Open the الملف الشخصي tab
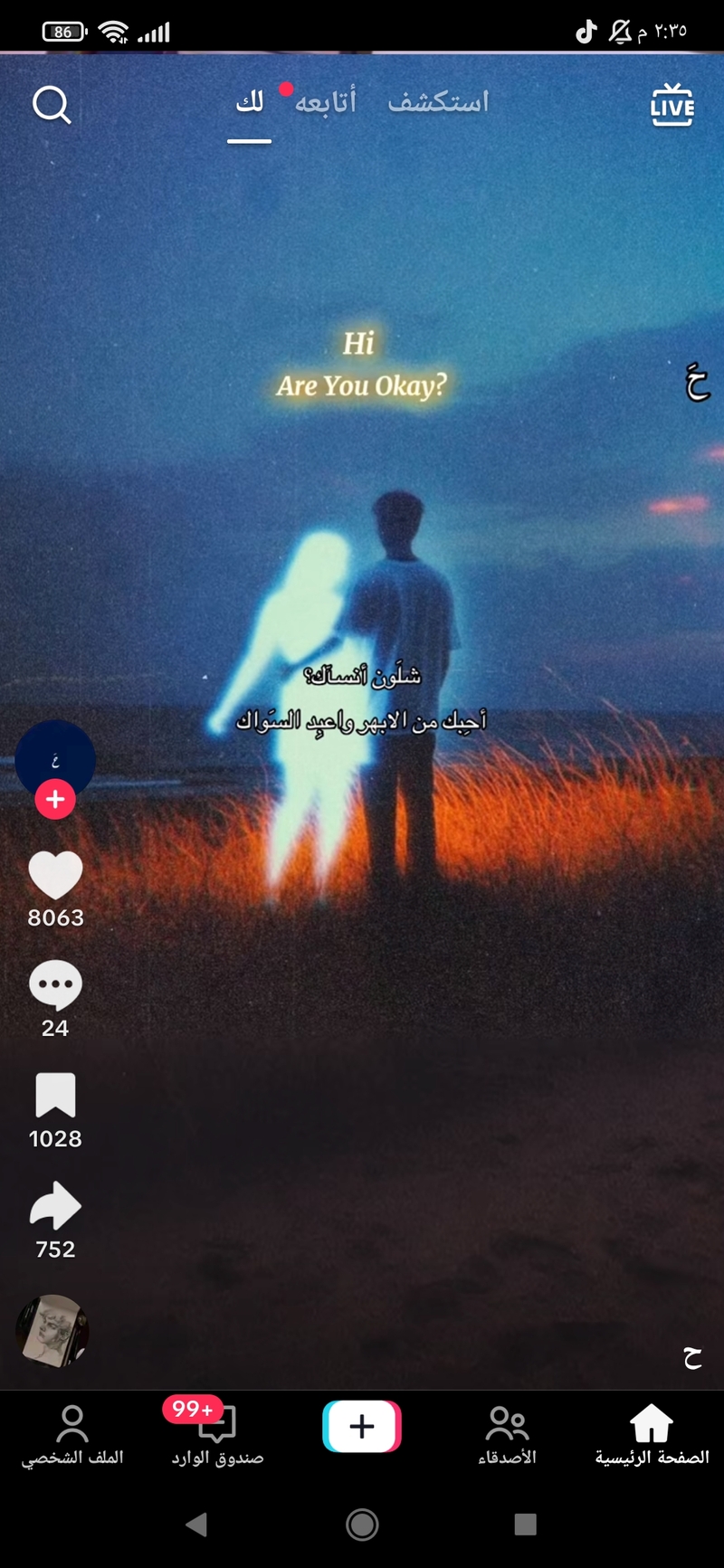This screenshot has height=1568, width=724. [72, 1433]
